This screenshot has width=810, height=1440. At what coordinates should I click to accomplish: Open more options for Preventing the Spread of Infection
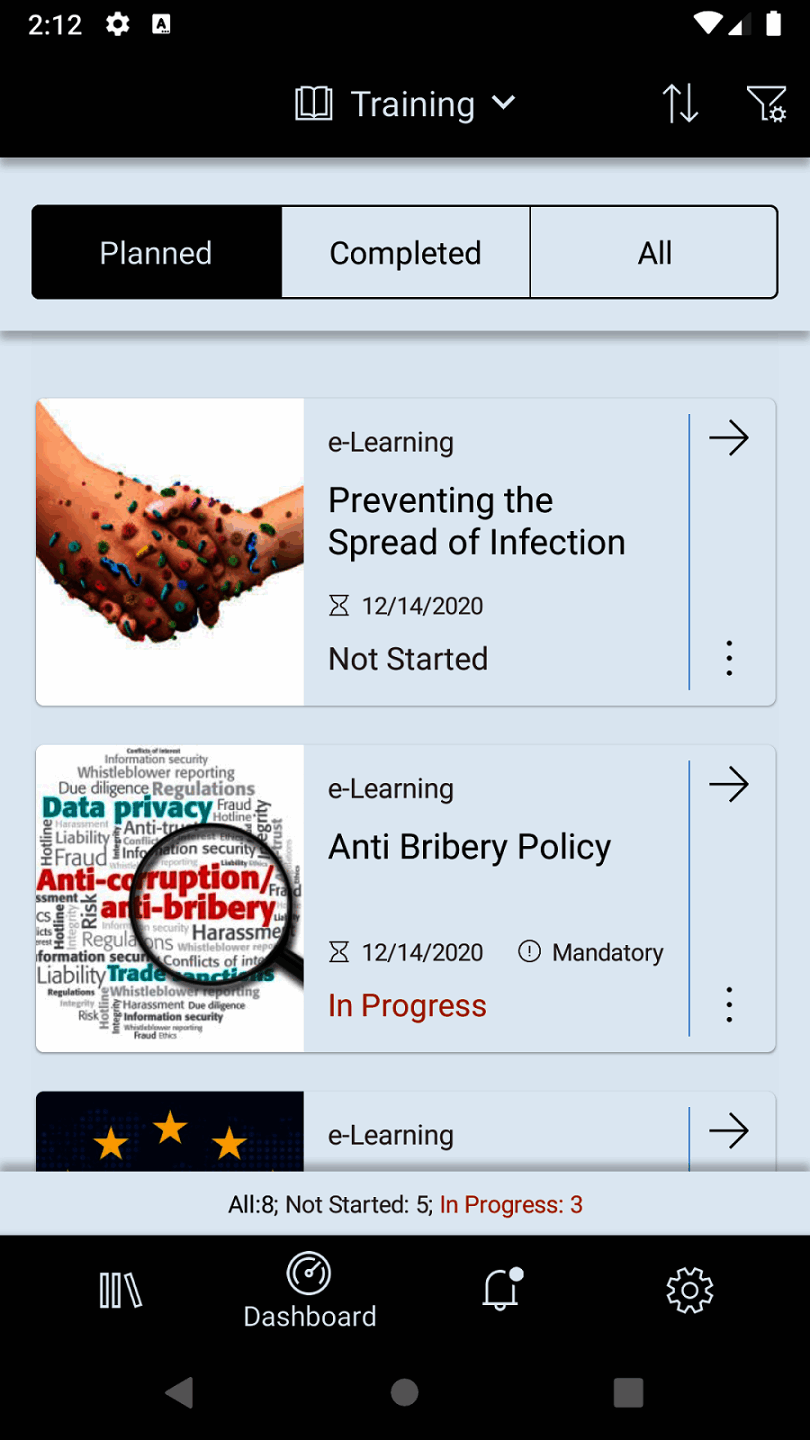(729, 658)
